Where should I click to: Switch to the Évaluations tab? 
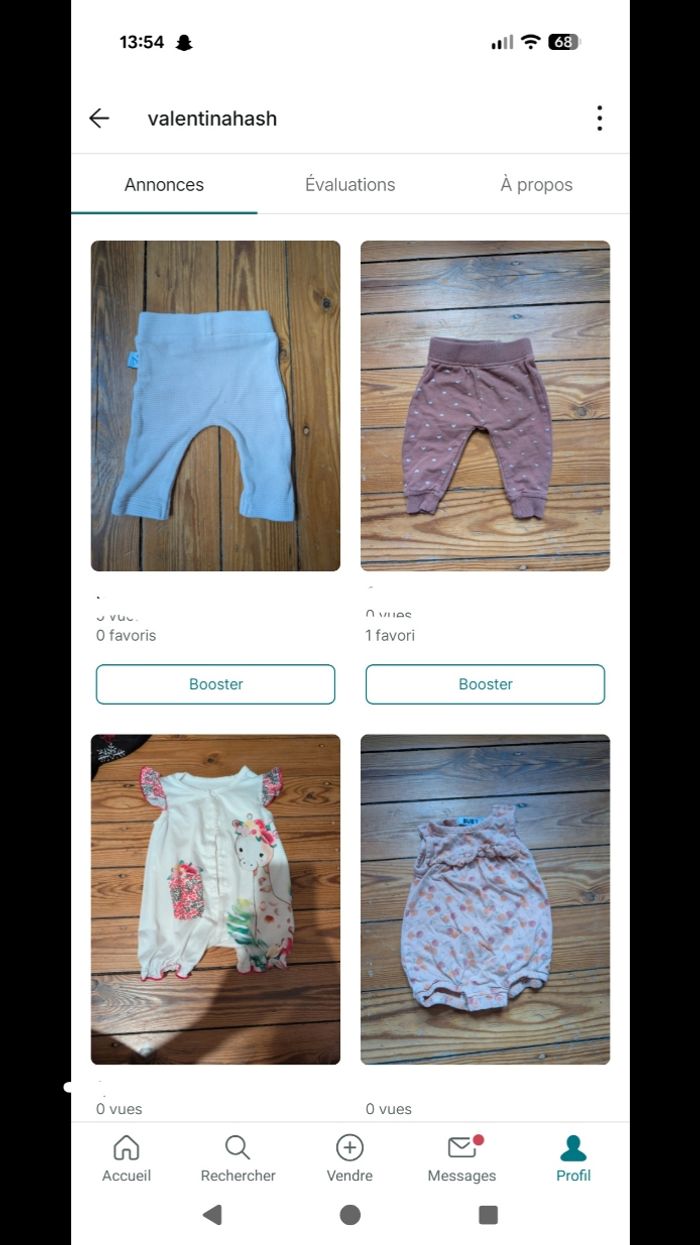(x=350, y=185)
